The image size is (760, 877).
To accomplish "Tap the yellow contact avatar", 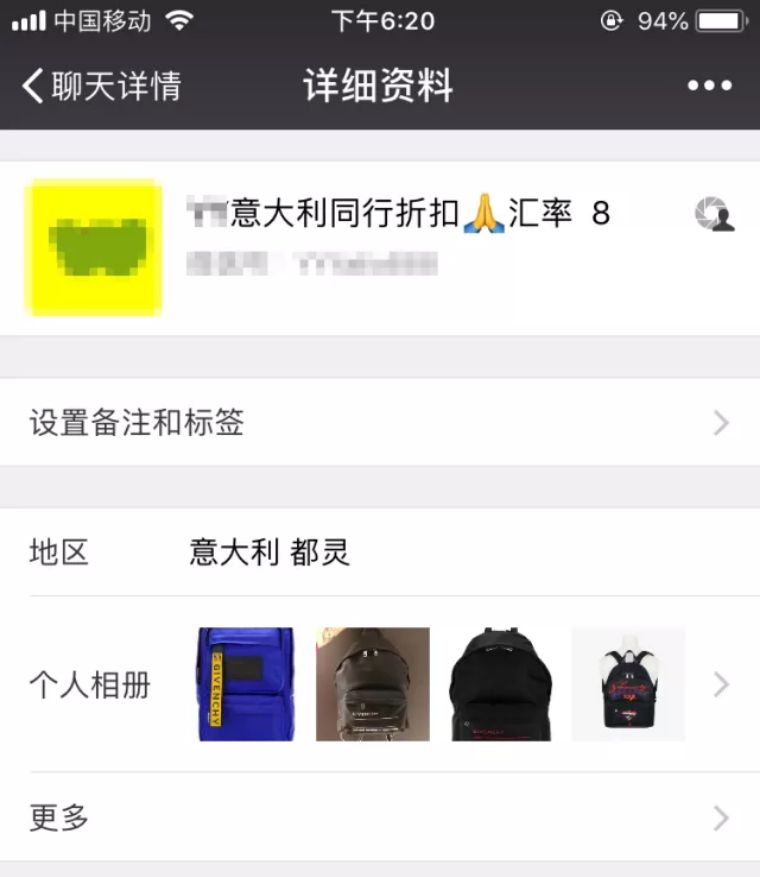I will 93,246.
